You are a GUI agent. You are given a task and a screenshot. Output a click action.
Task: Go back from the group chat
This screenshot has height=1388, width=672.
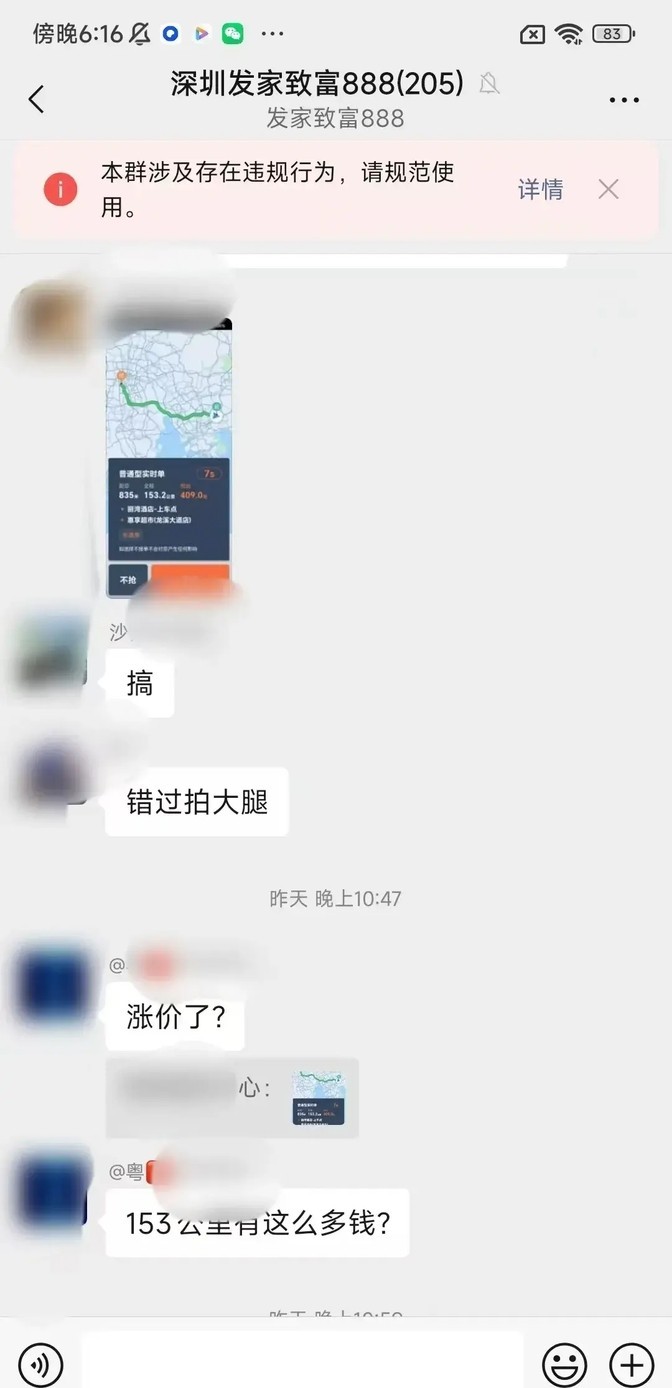[37, 99]
